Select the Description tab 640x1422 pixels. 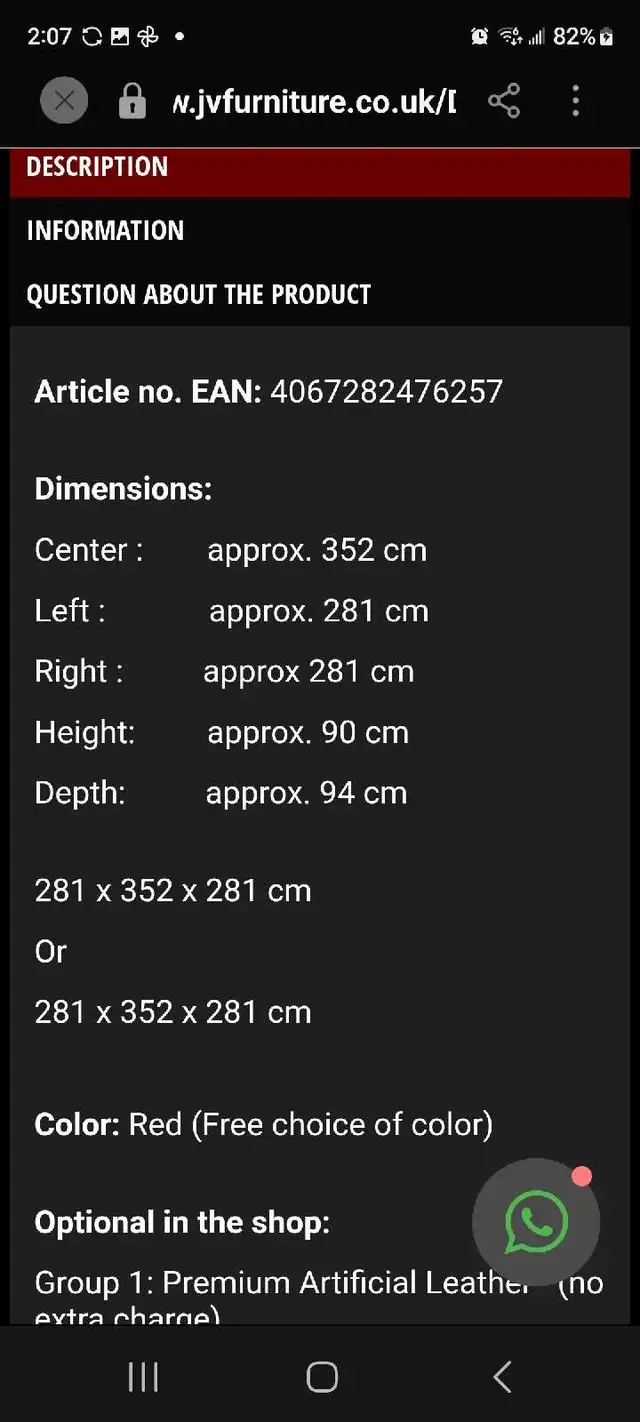[97, 167]
